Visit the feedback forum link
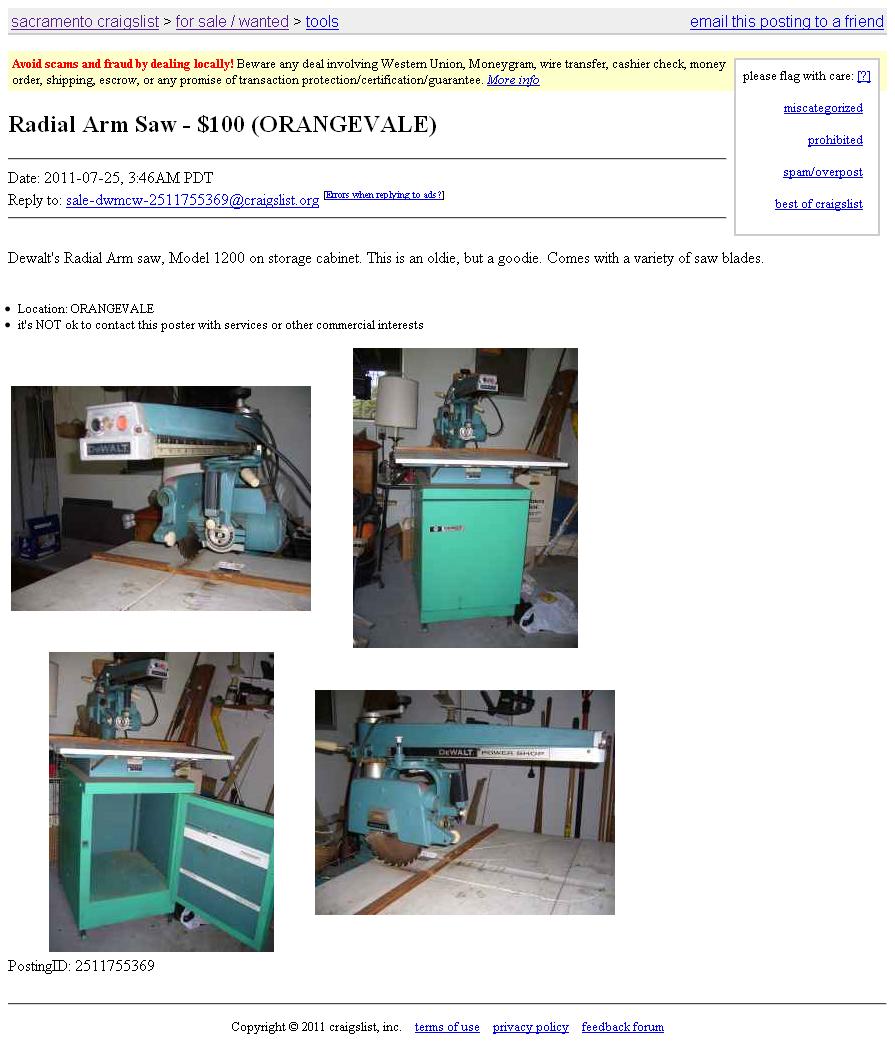895x1047 pixels. pyautogui.click(x=622, y=1027)
